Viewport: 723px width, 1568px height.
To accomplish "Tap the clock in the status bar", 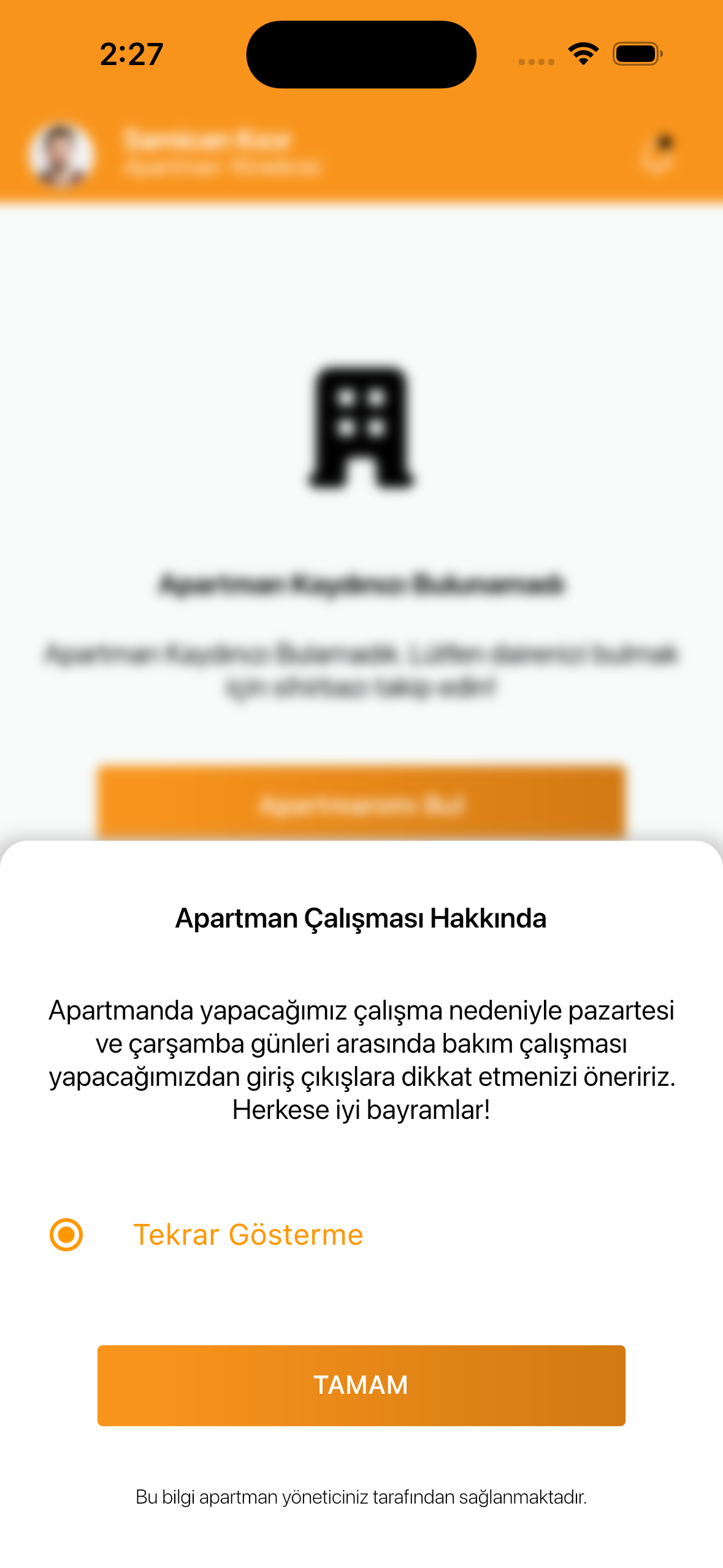I will pos(132,54).
